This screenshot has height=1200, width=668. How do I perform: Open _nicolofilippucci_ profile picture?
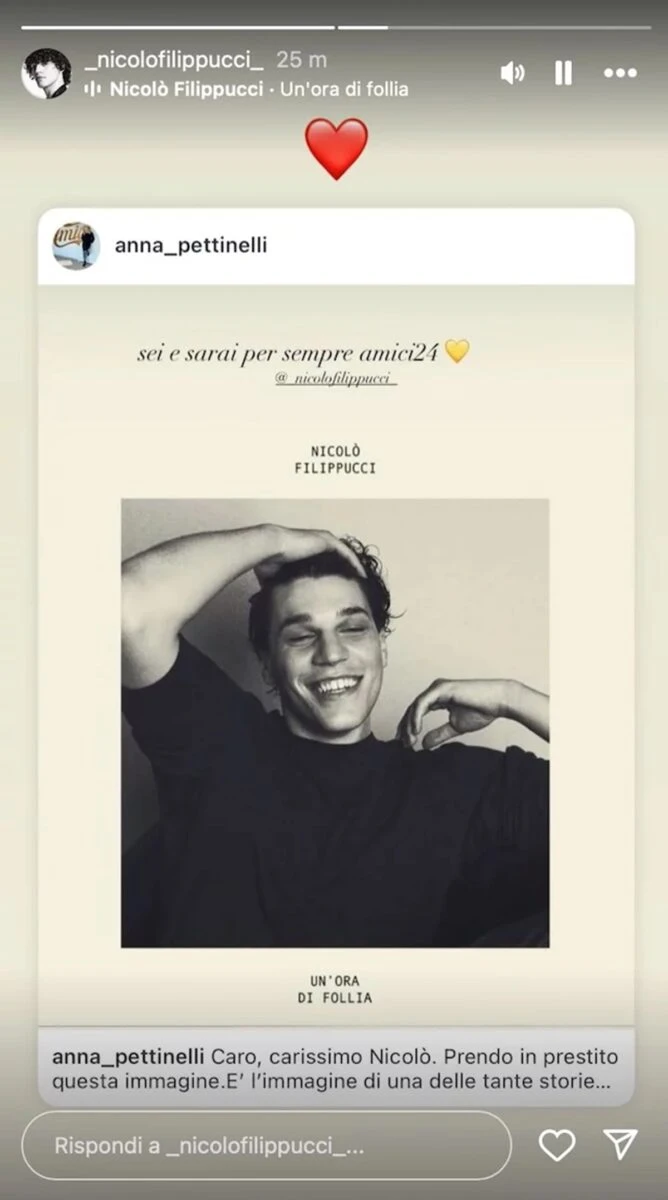pyautogui.click(x=46, y=73)
